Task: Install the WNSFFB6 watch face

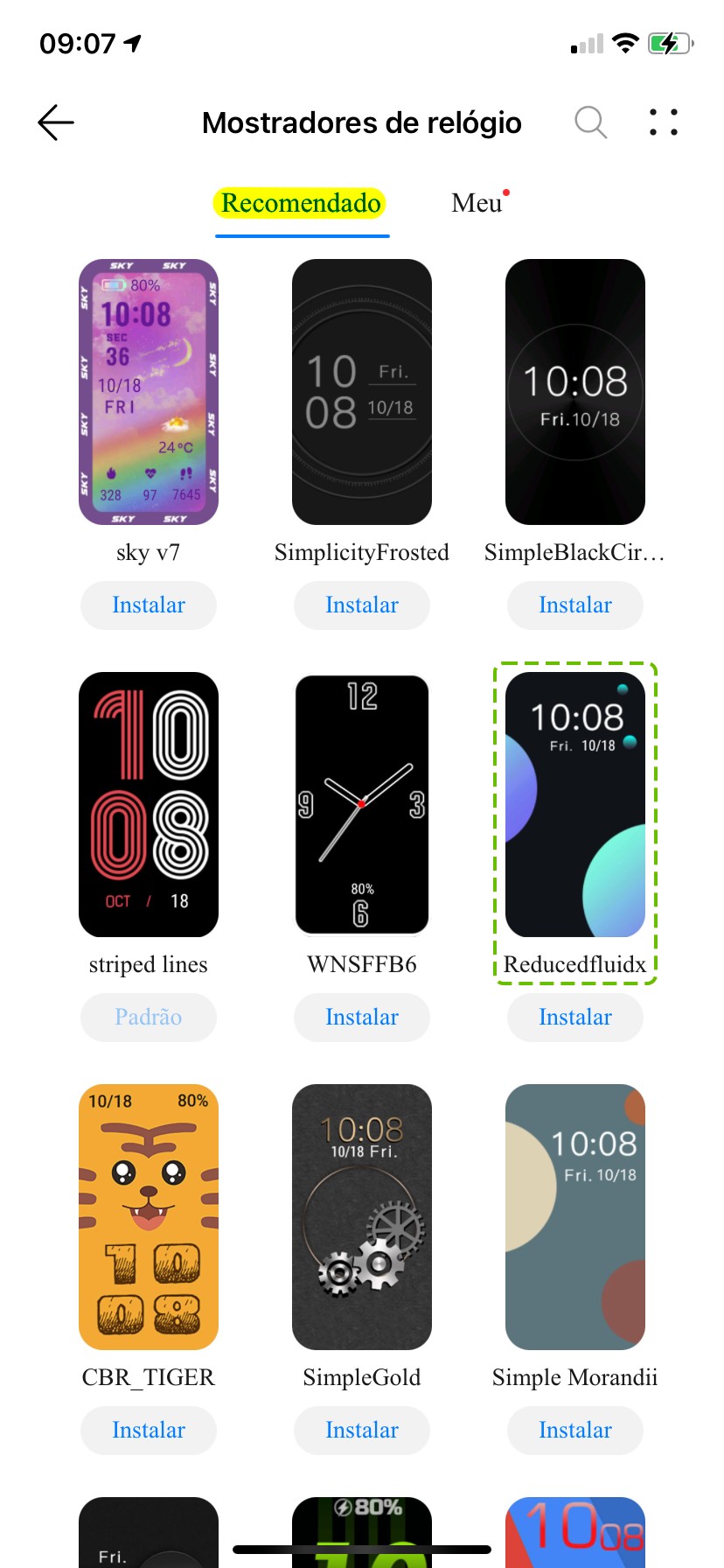Action: (362, 1018)
